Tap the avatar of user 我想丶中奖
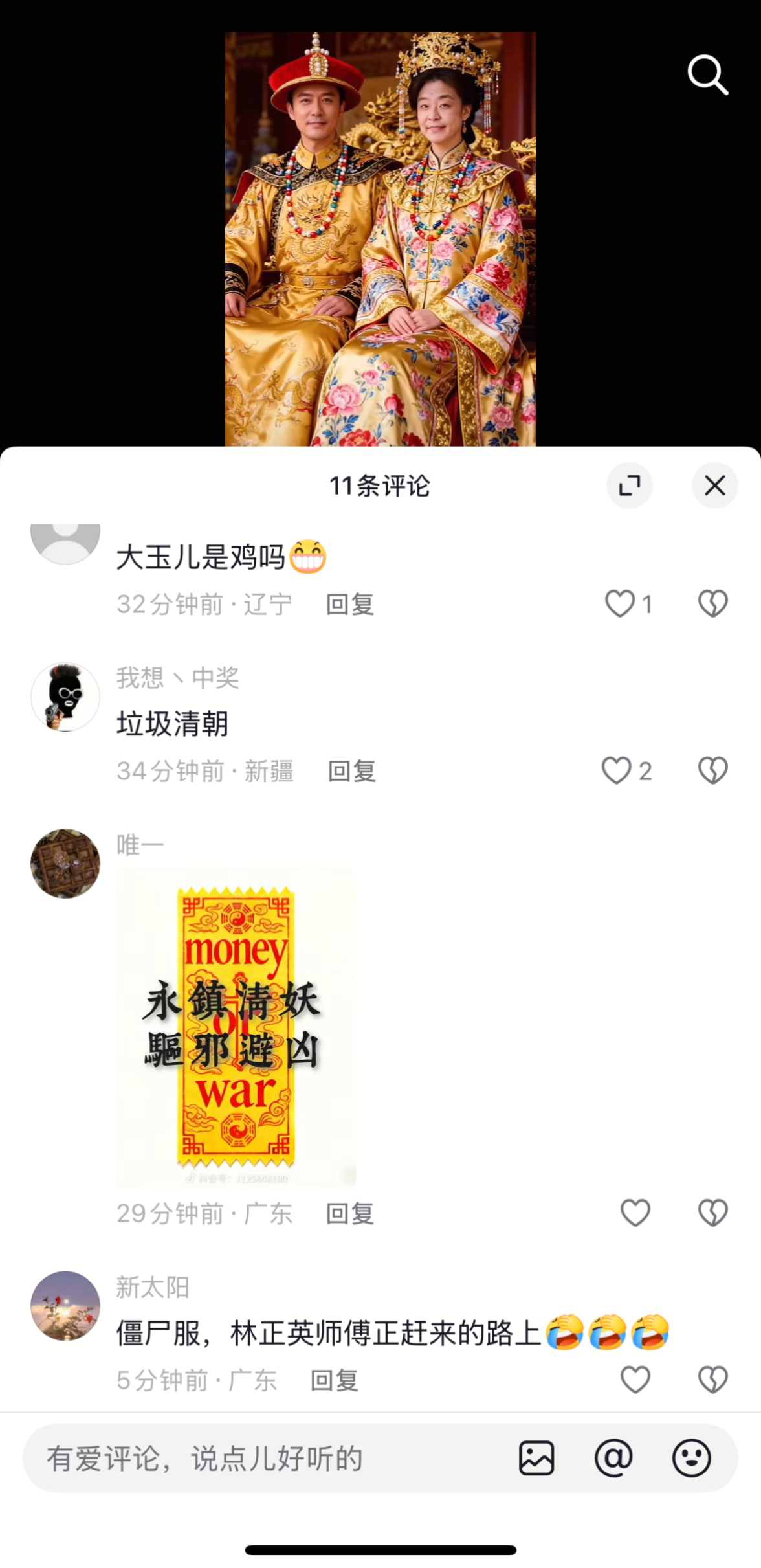This screenshot has width=761, height=1568. (x=65, y=697)
